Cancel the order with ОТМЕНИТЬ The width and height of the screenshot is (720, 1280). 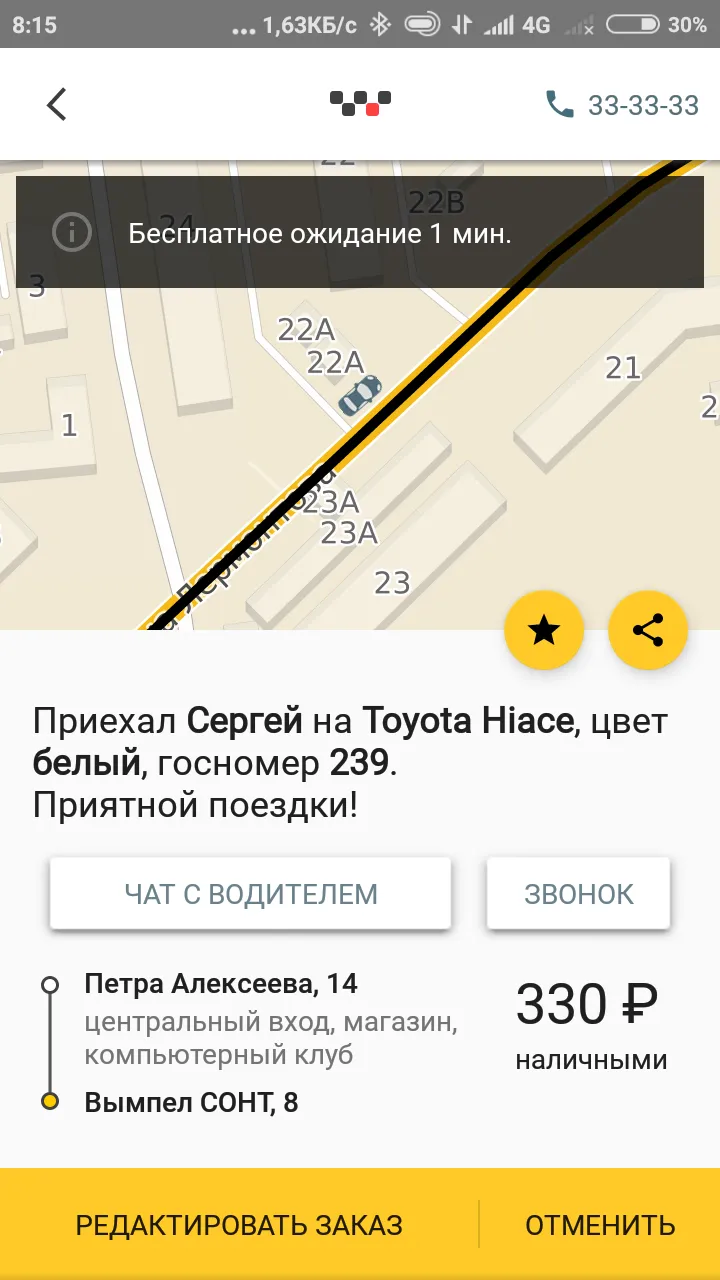point(600,1224)
